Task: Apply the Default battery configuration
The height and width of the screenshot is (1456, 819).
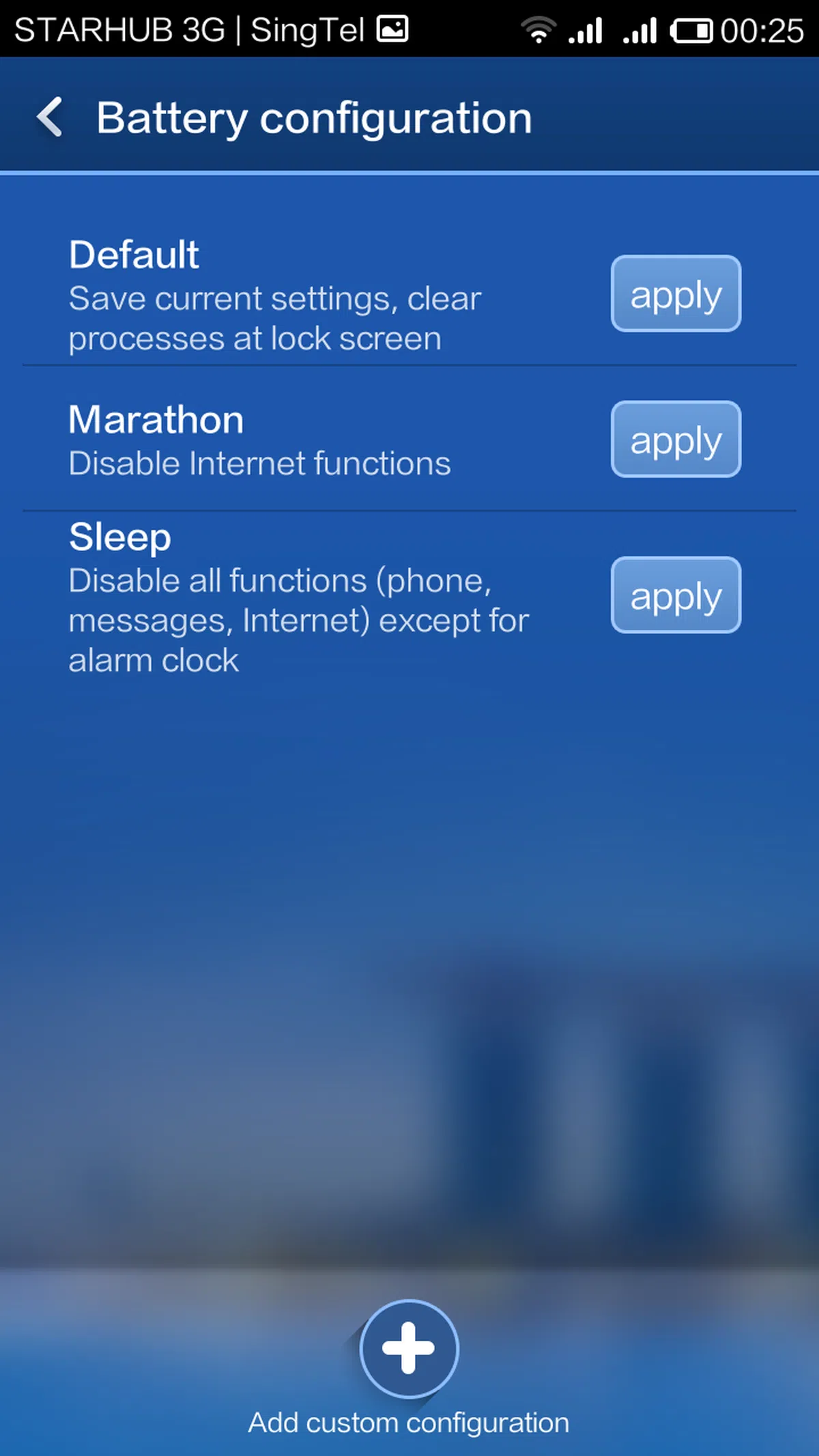Action: 675,294
